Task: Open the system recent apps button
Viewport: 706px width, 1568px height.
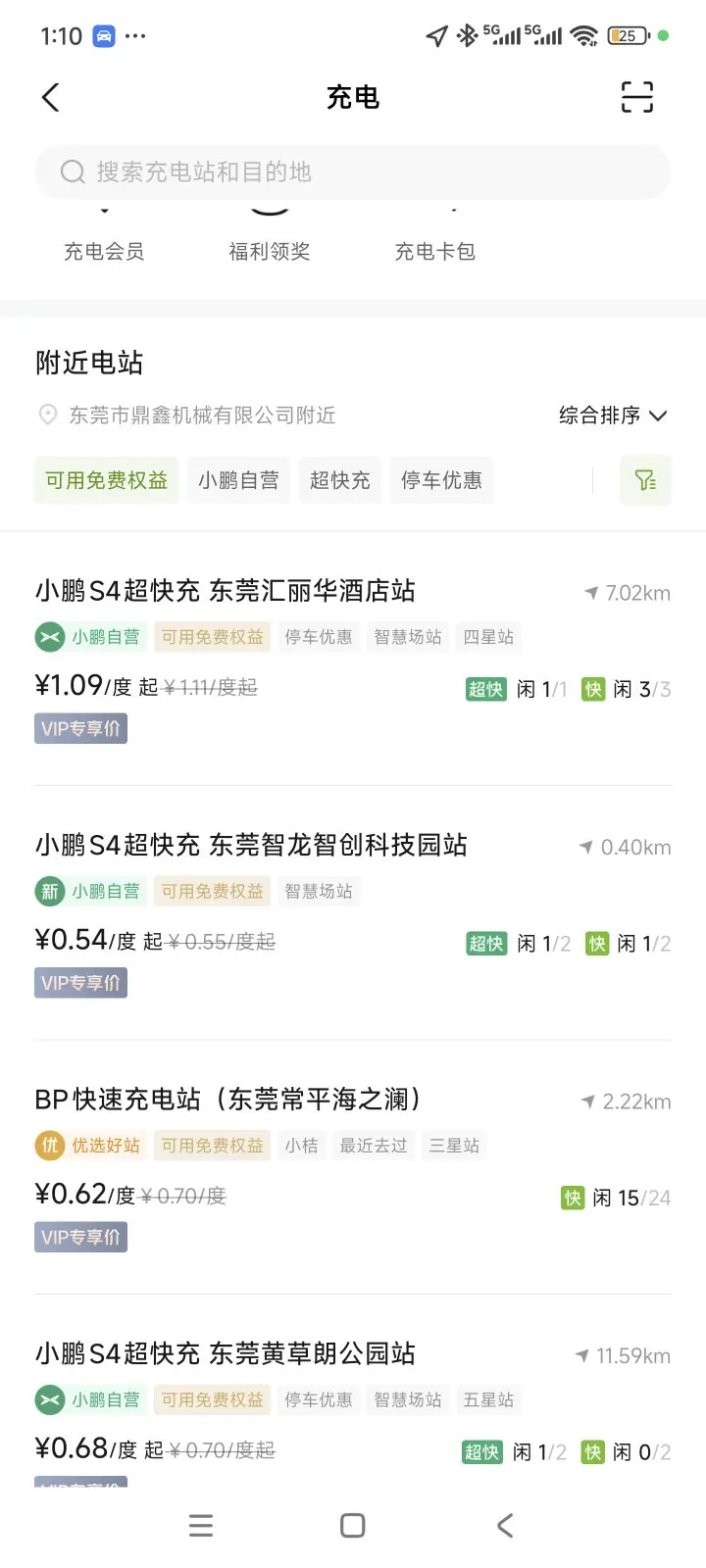Action: pyautogui.click(x=201, y=1525)
